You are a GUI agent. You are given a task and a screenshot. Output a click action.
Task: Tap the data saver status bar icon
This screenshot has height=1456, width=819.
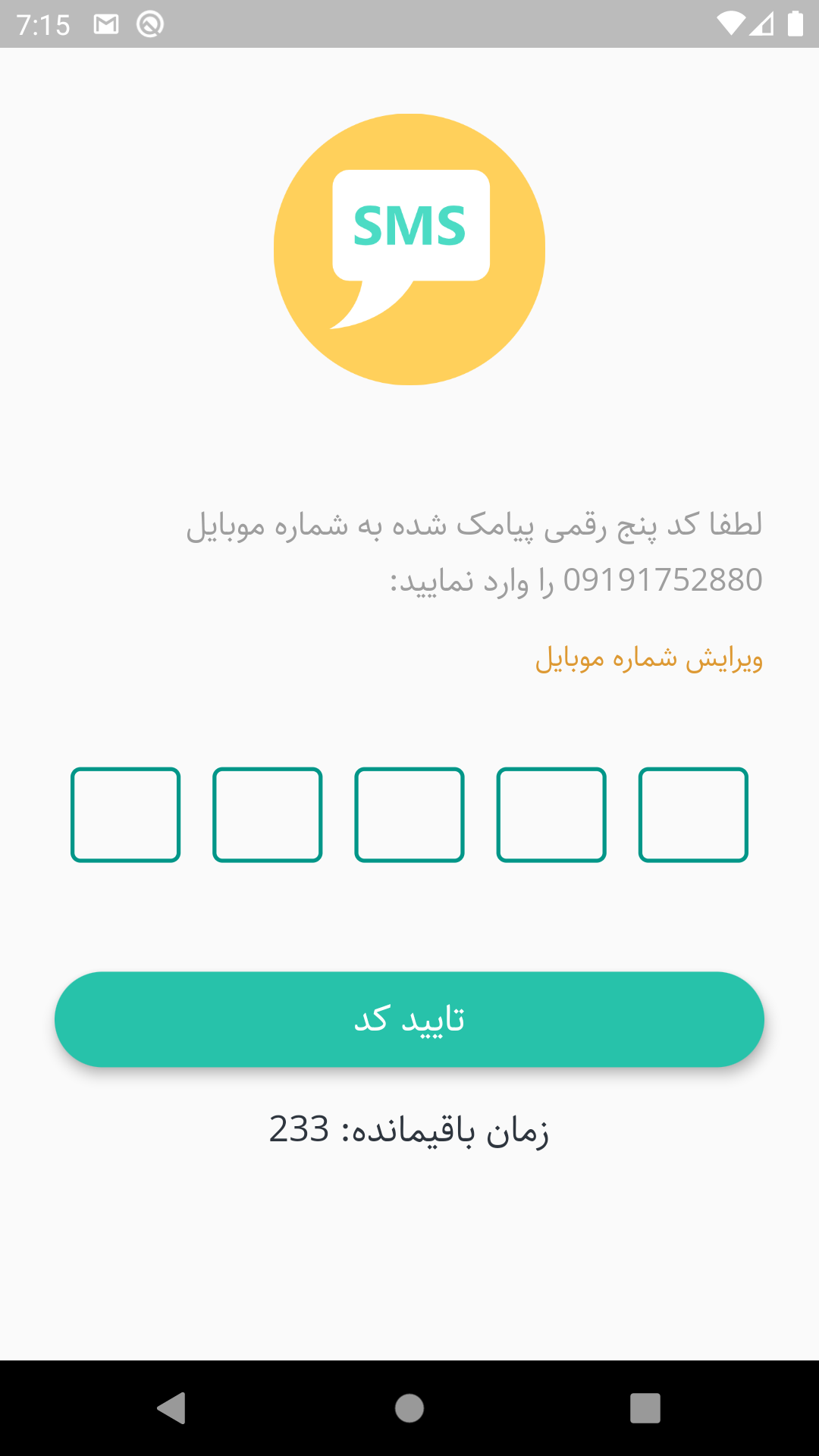click(x=149, y=23)
